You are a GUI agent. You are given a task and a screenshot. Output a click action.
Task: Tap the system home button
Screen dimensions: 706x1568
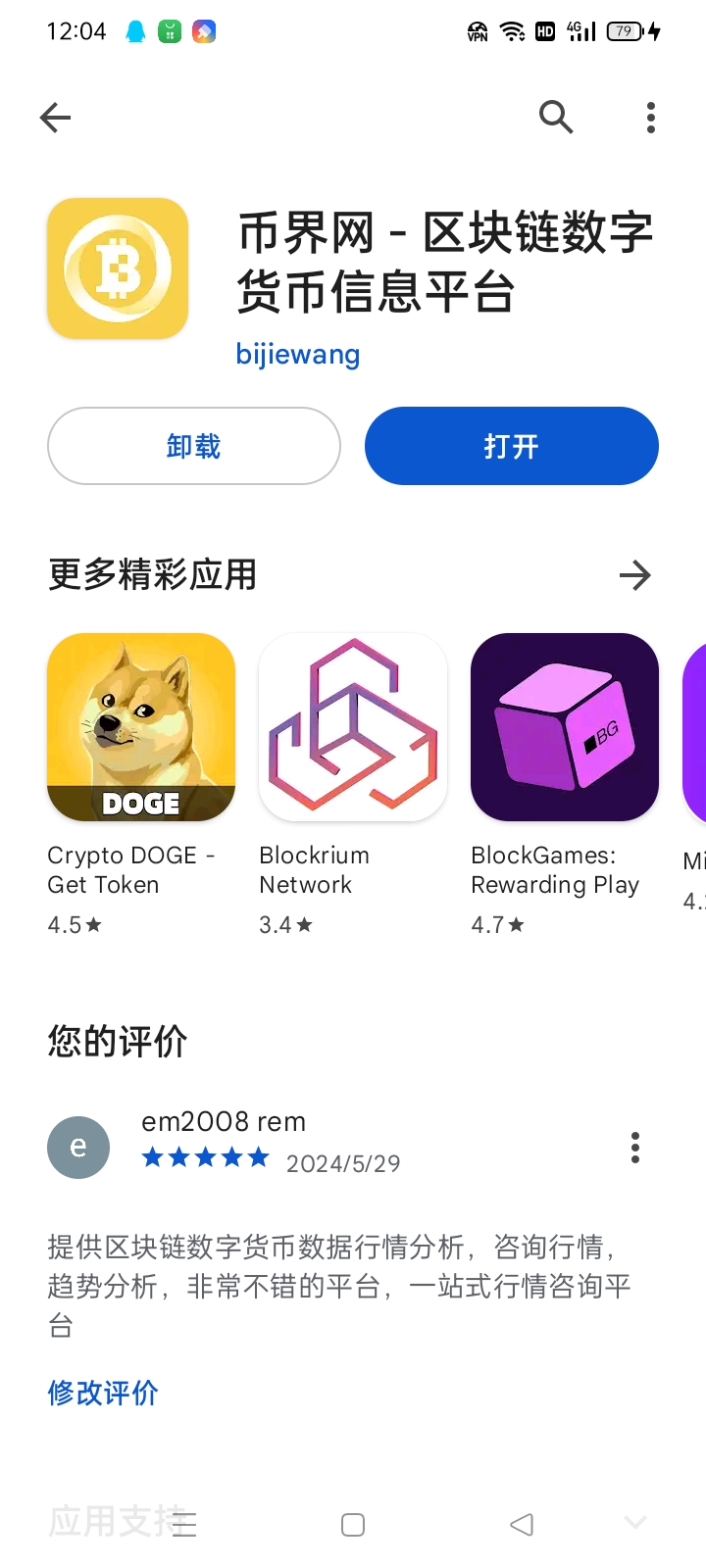[x=353, y=1525]
